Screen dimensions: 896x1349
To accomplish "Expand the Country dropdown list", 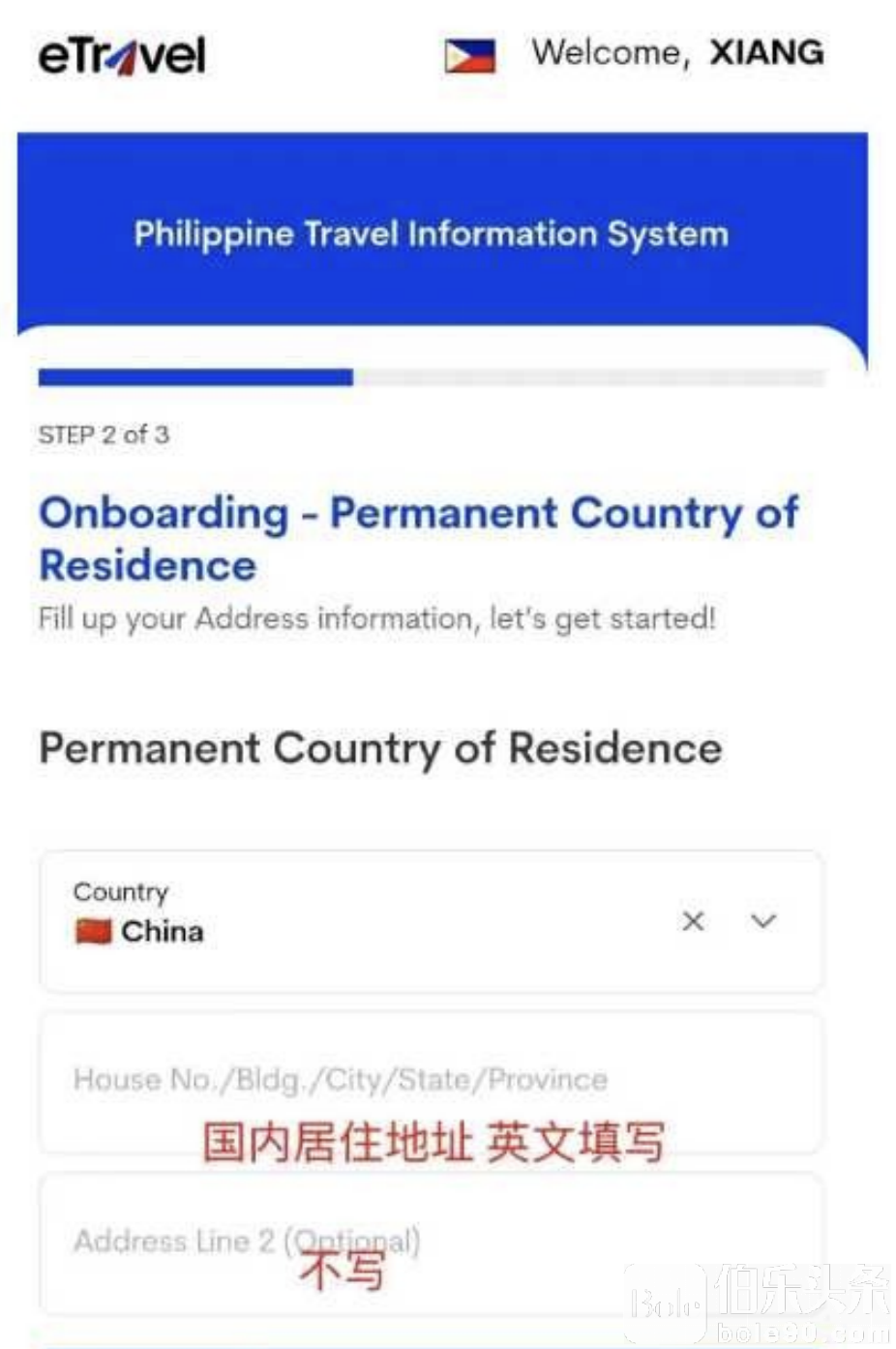I will point(763,921).
